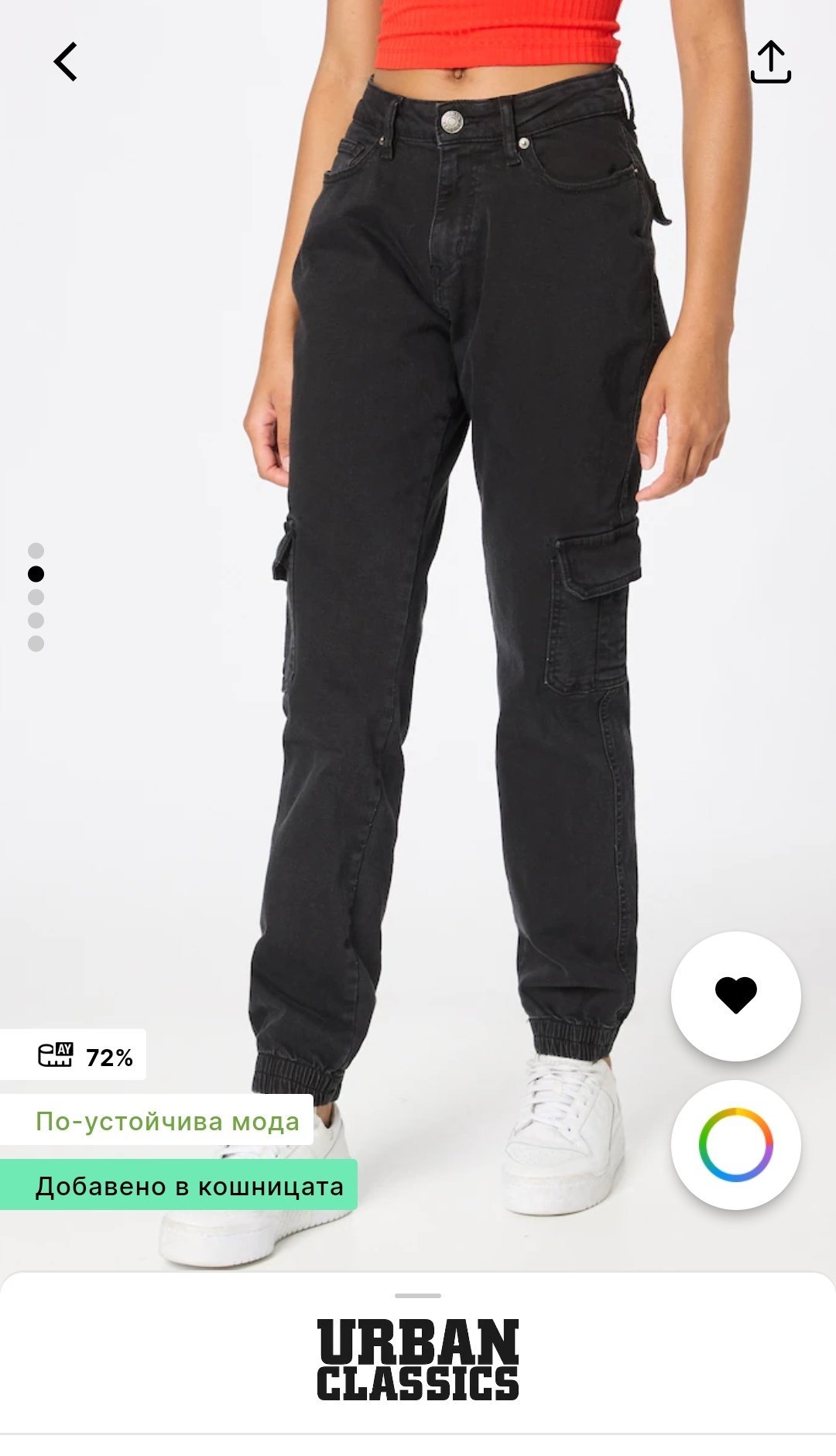Open the color selection circle
Viewport: 836px width, 1456px height.
(x=735, y=1144)
